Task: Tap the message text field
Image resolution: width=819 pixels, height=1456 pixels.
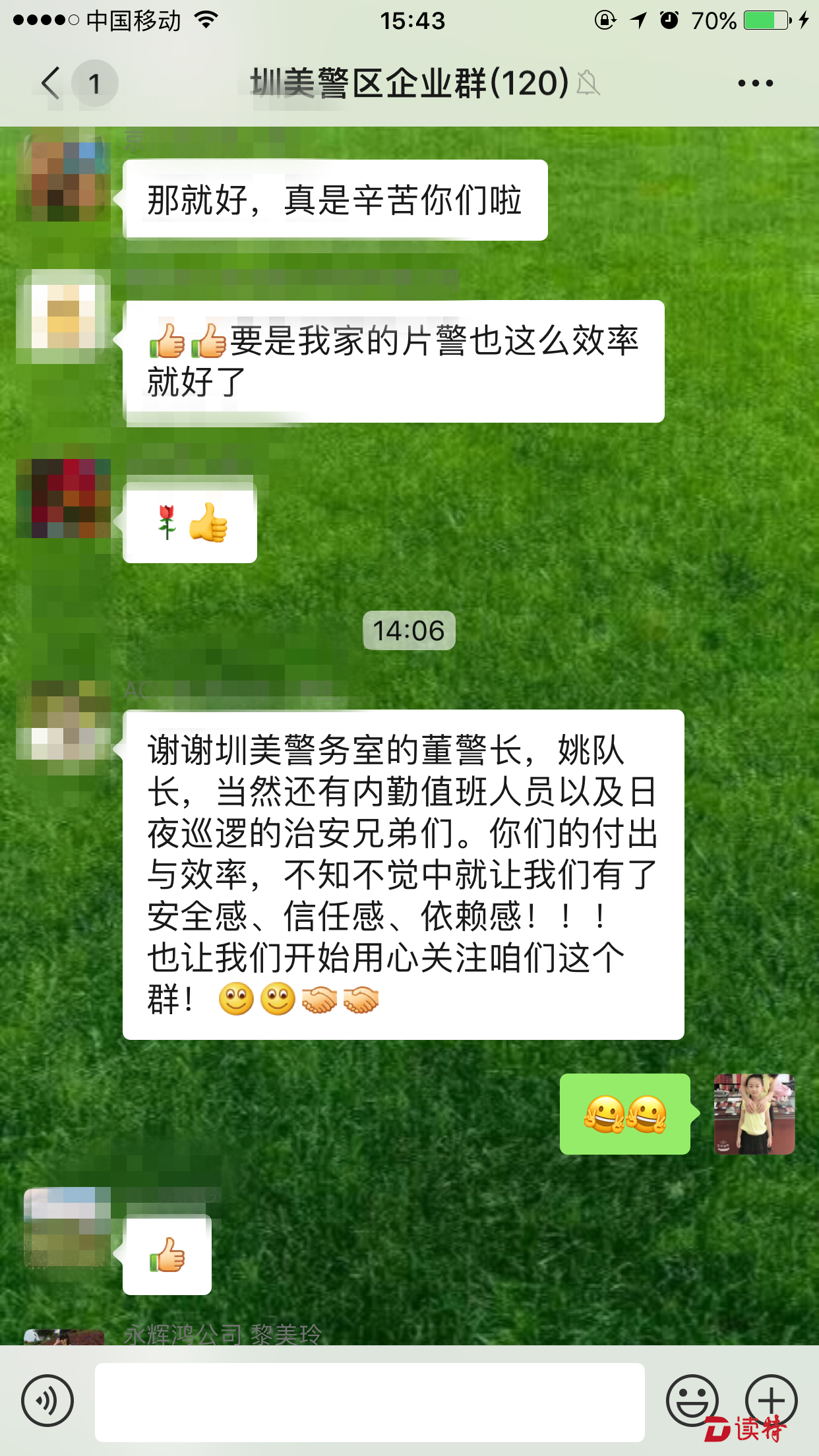Action: coord(369,1402)
